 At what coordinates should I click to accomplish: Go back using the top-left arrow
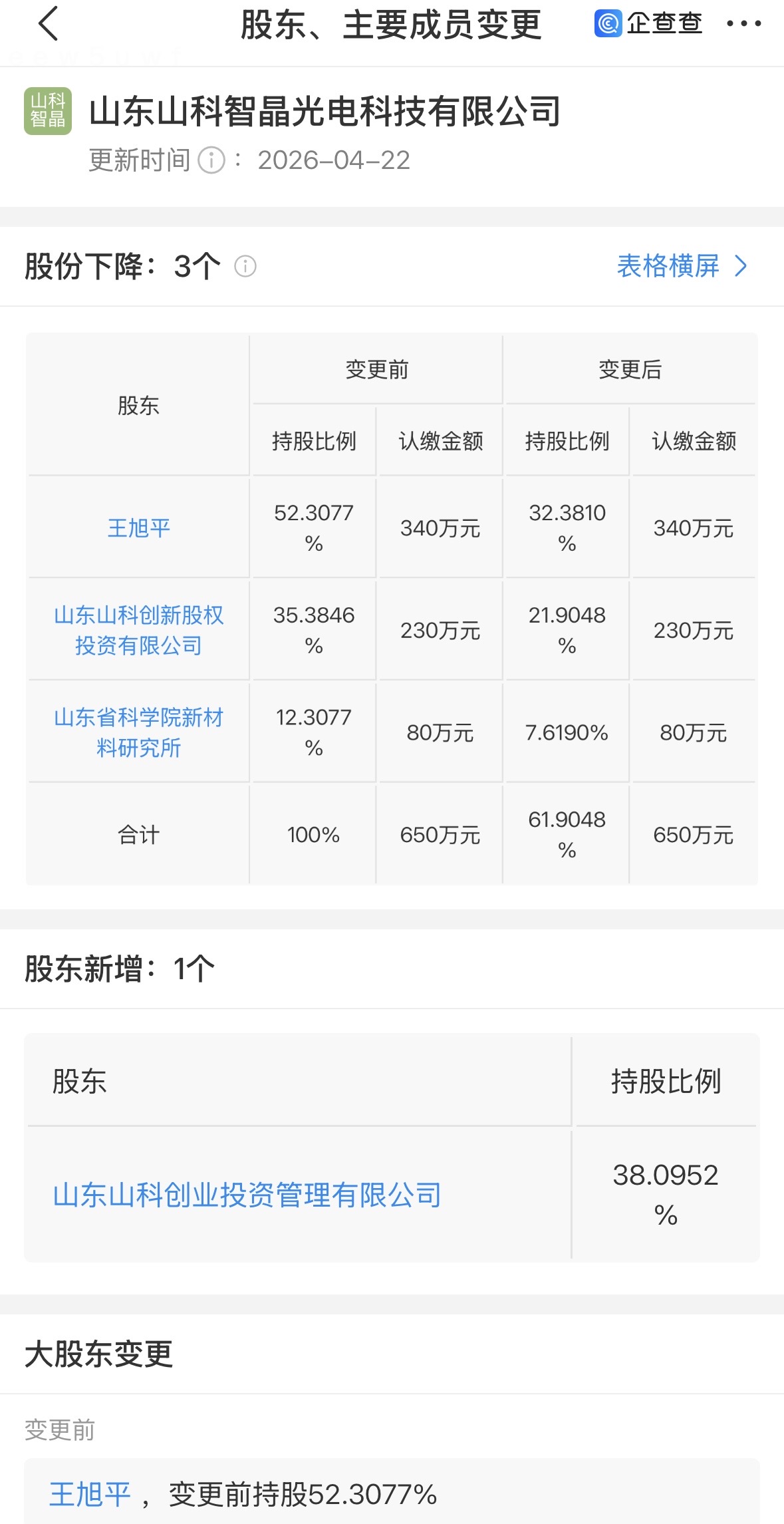[49, 25]
